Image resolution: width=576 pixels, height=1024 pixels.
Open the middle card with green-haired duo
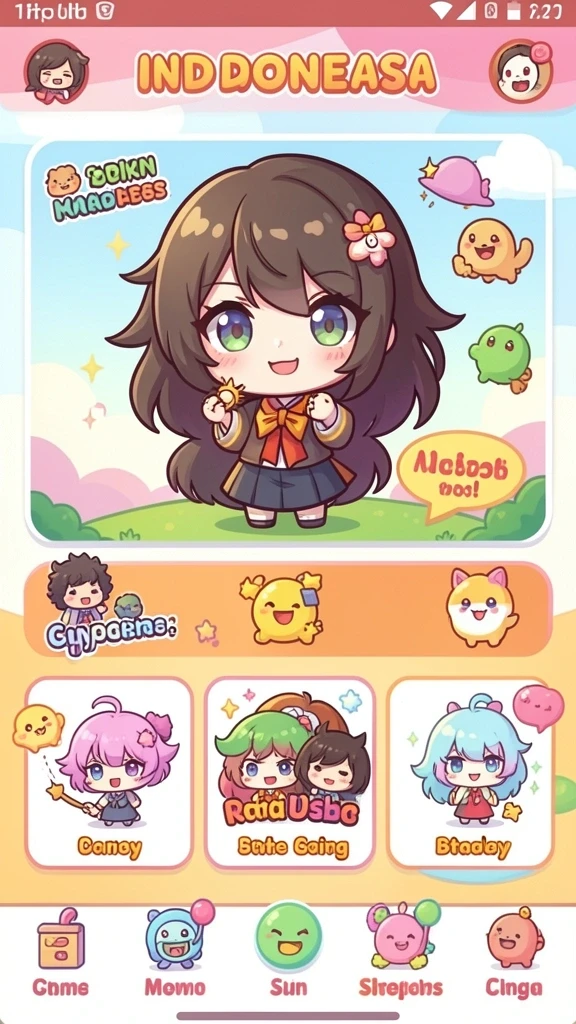pos(289,773)
